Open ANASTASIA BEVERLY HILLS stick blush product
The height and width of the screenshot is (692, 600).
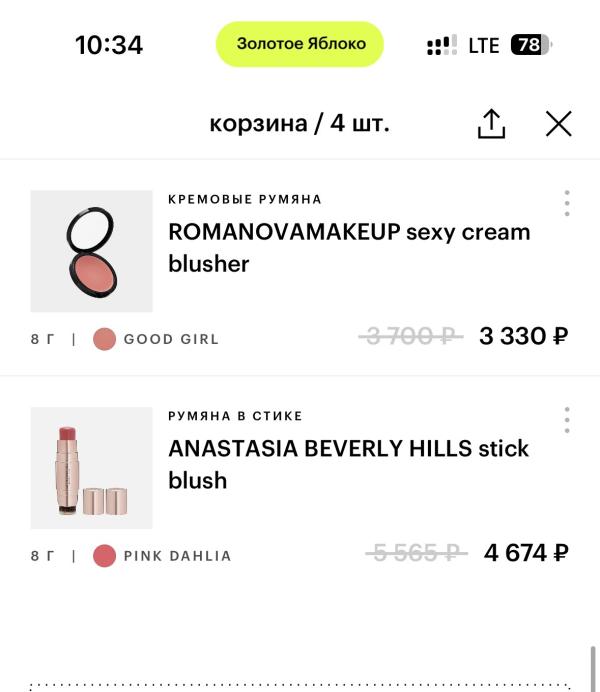click(x=348, y=464)
